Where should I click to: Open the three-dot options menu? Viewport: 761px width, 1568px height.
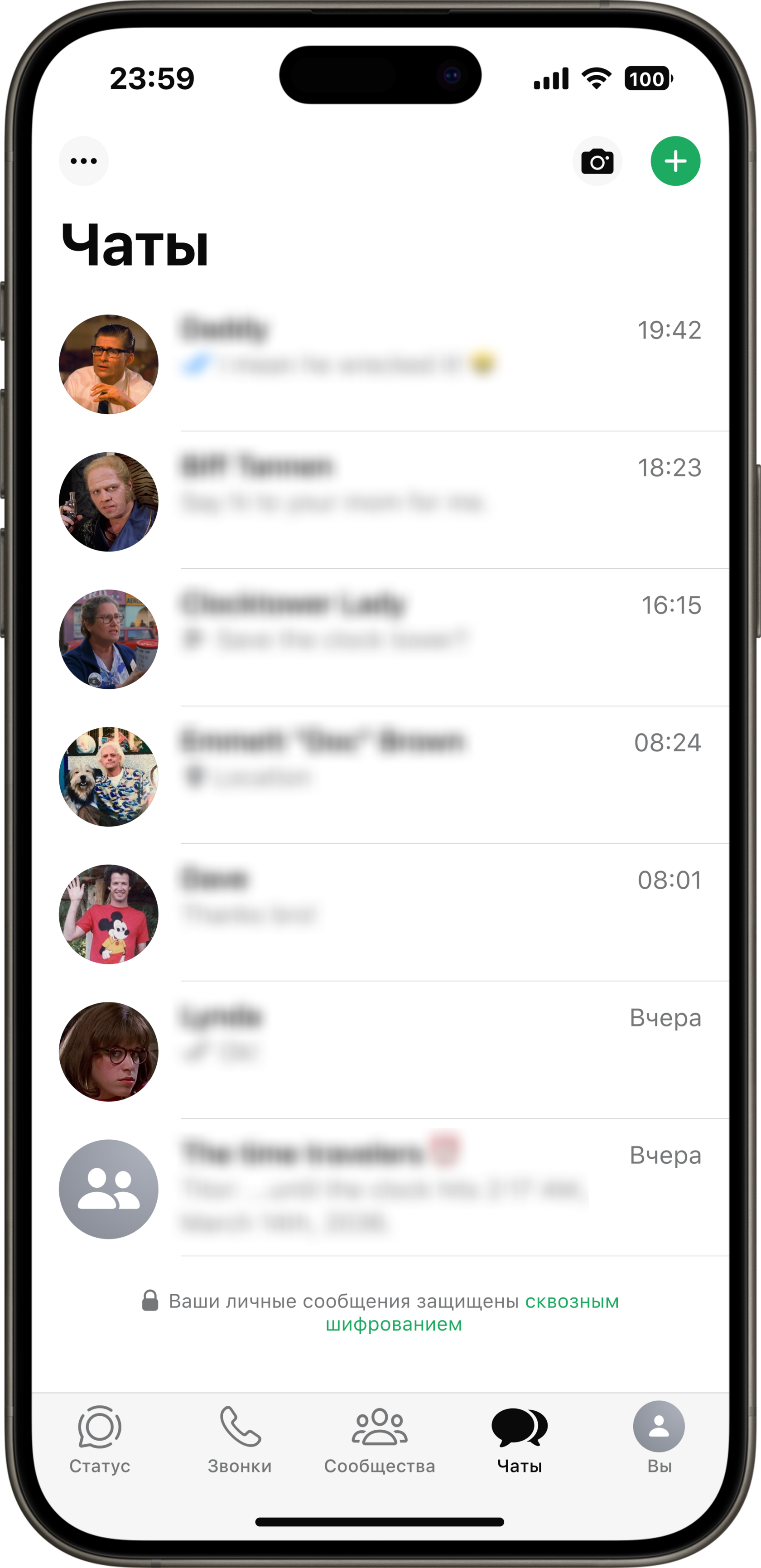83,161
